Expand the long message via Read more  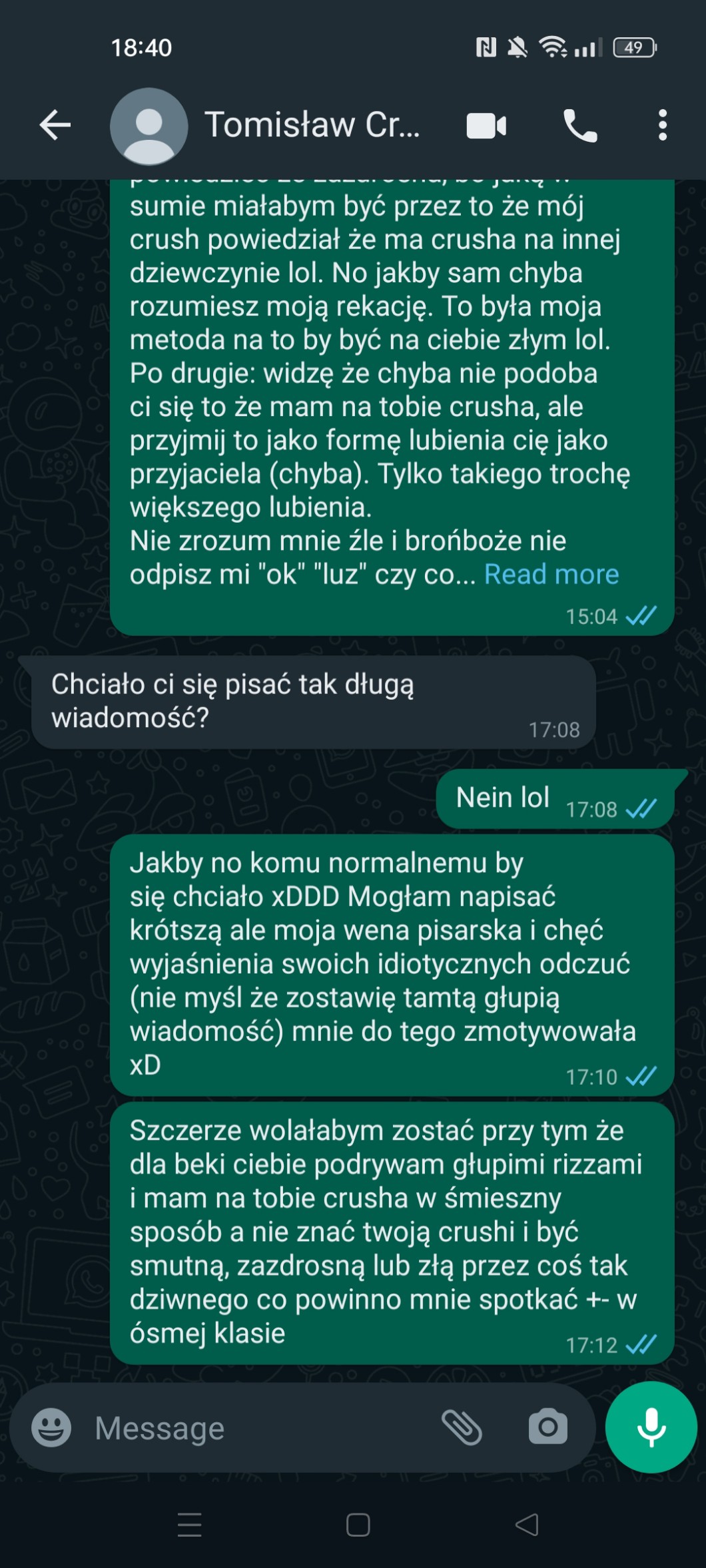coord(551,575)
